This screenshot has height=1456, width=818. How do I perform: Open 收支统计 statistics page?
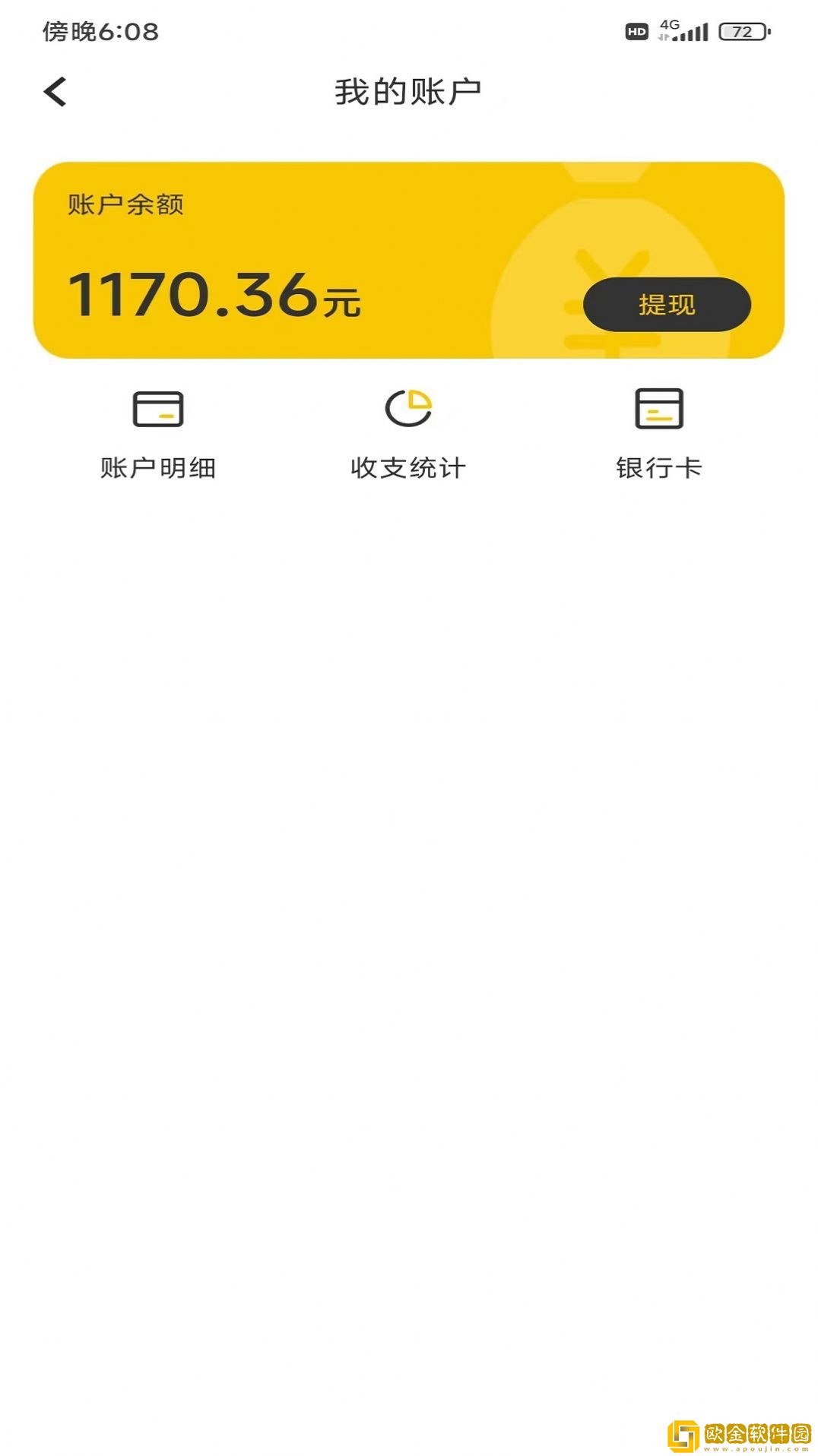pyautogui.click(x=408, y=469)
